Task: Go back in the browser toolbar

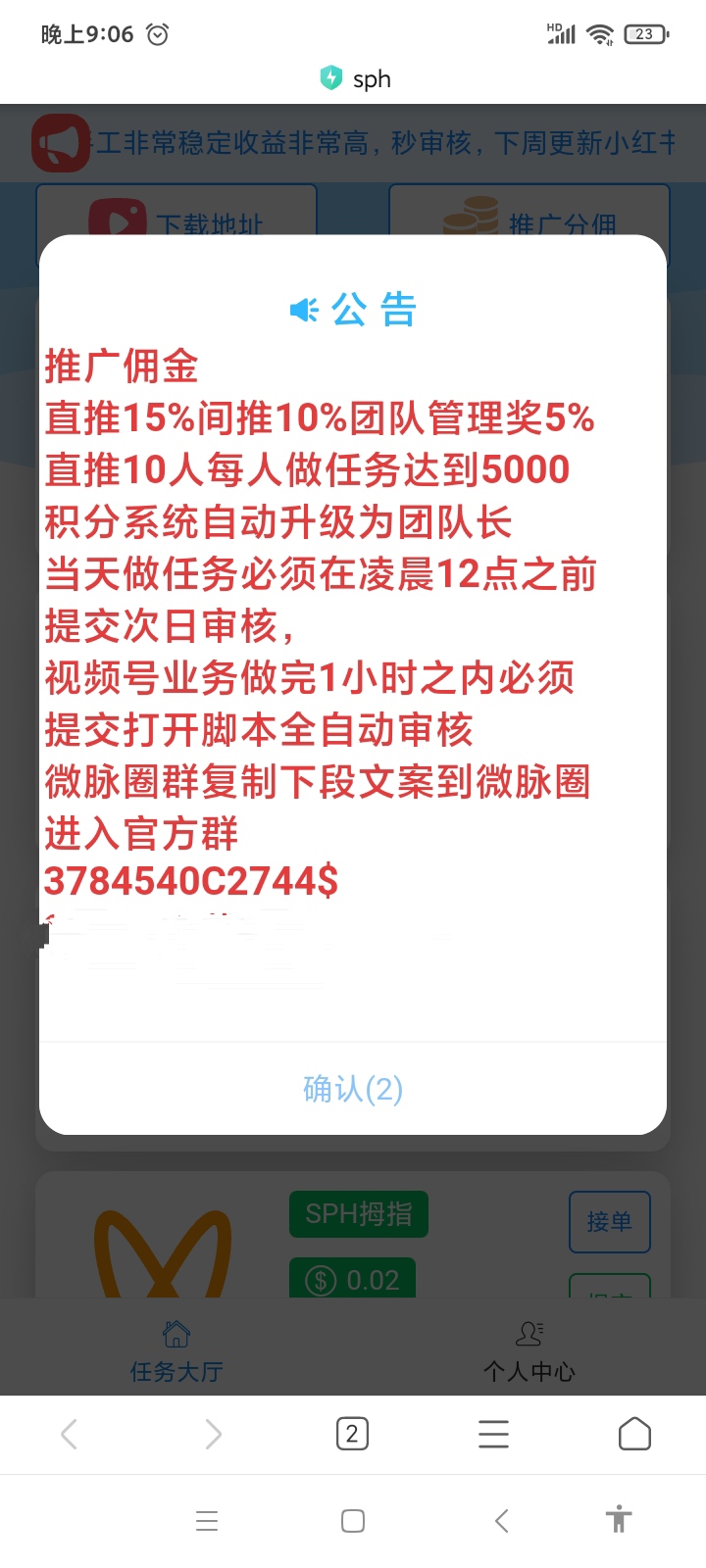Action: (x=70, y=1435)
